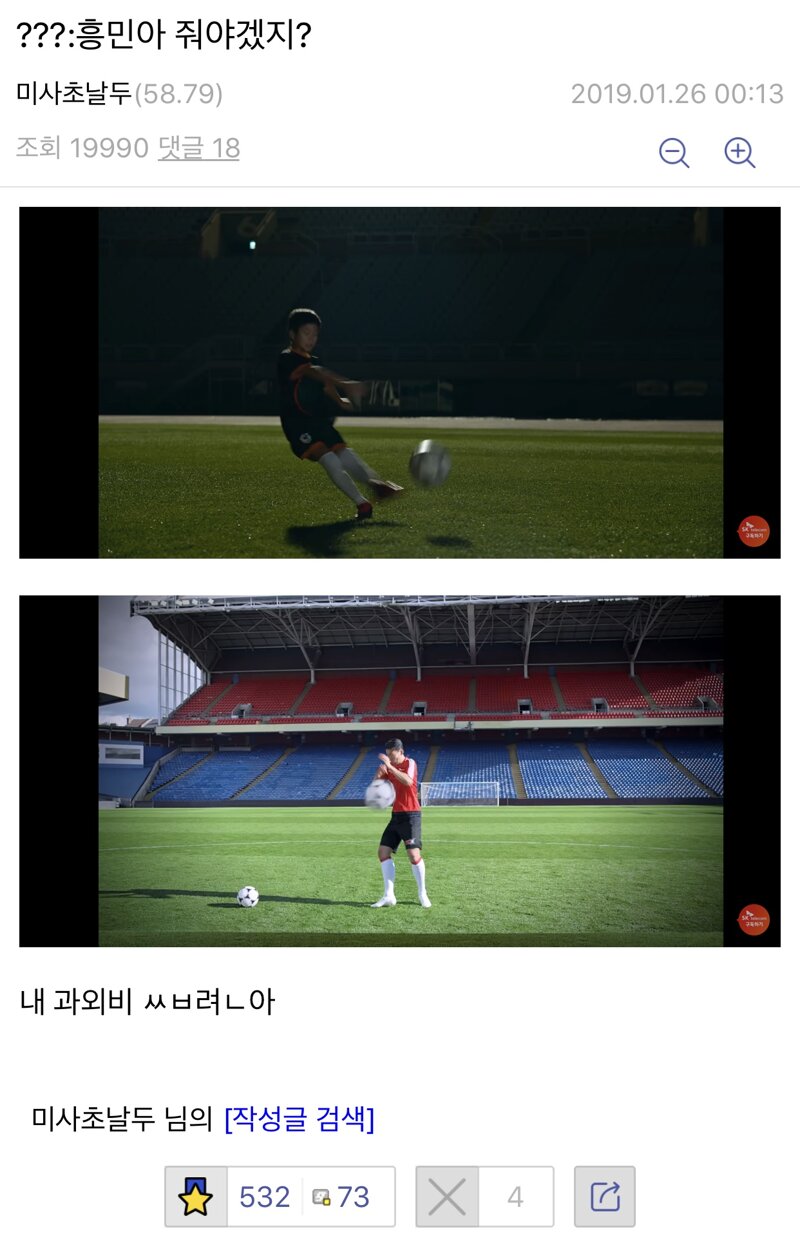Open author 미사초날두's profile
The height and width of the screenshot is (1243, 800).
click(74, 94)
